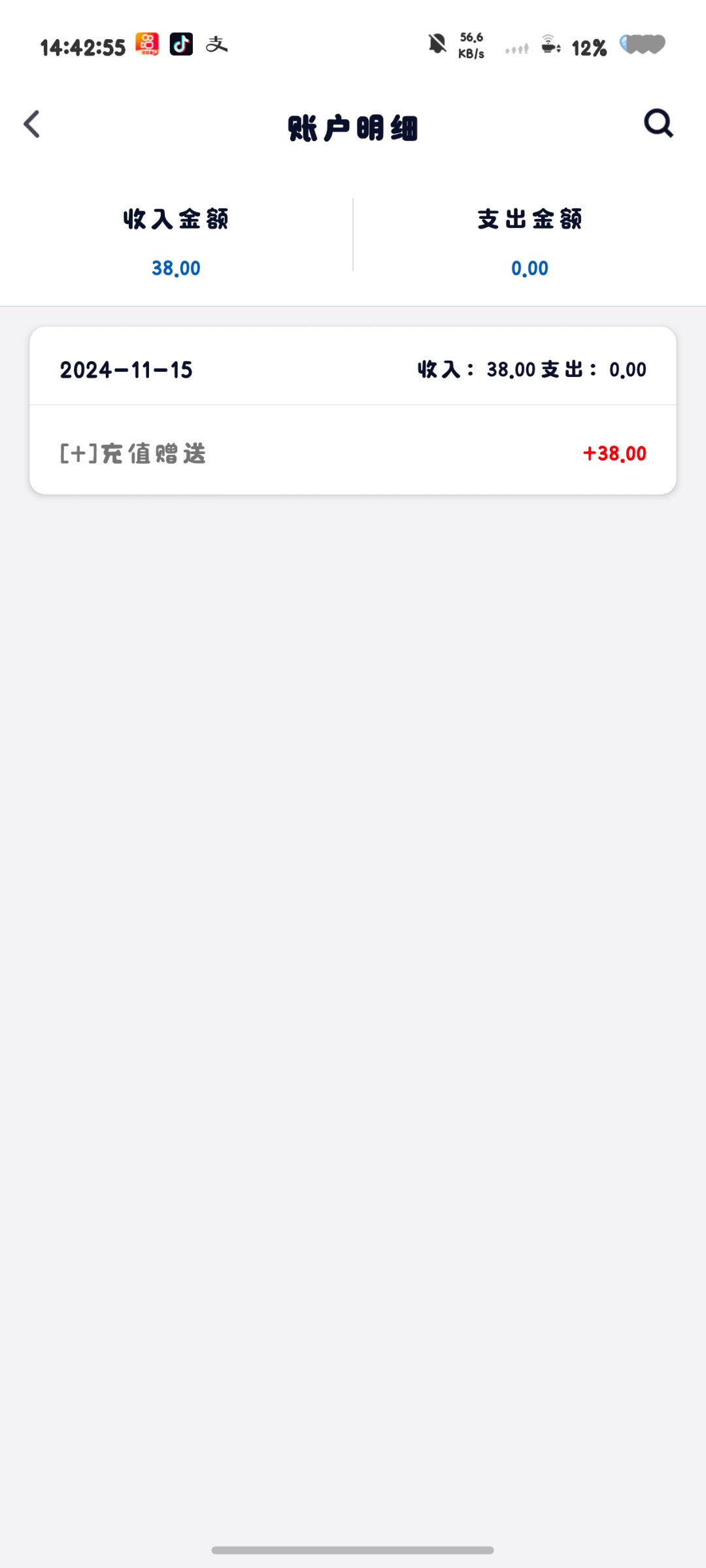The image size is (706, 1568).
Task: Open the 充值赠送 +38.00 record
Action: (x=353, y=453)
